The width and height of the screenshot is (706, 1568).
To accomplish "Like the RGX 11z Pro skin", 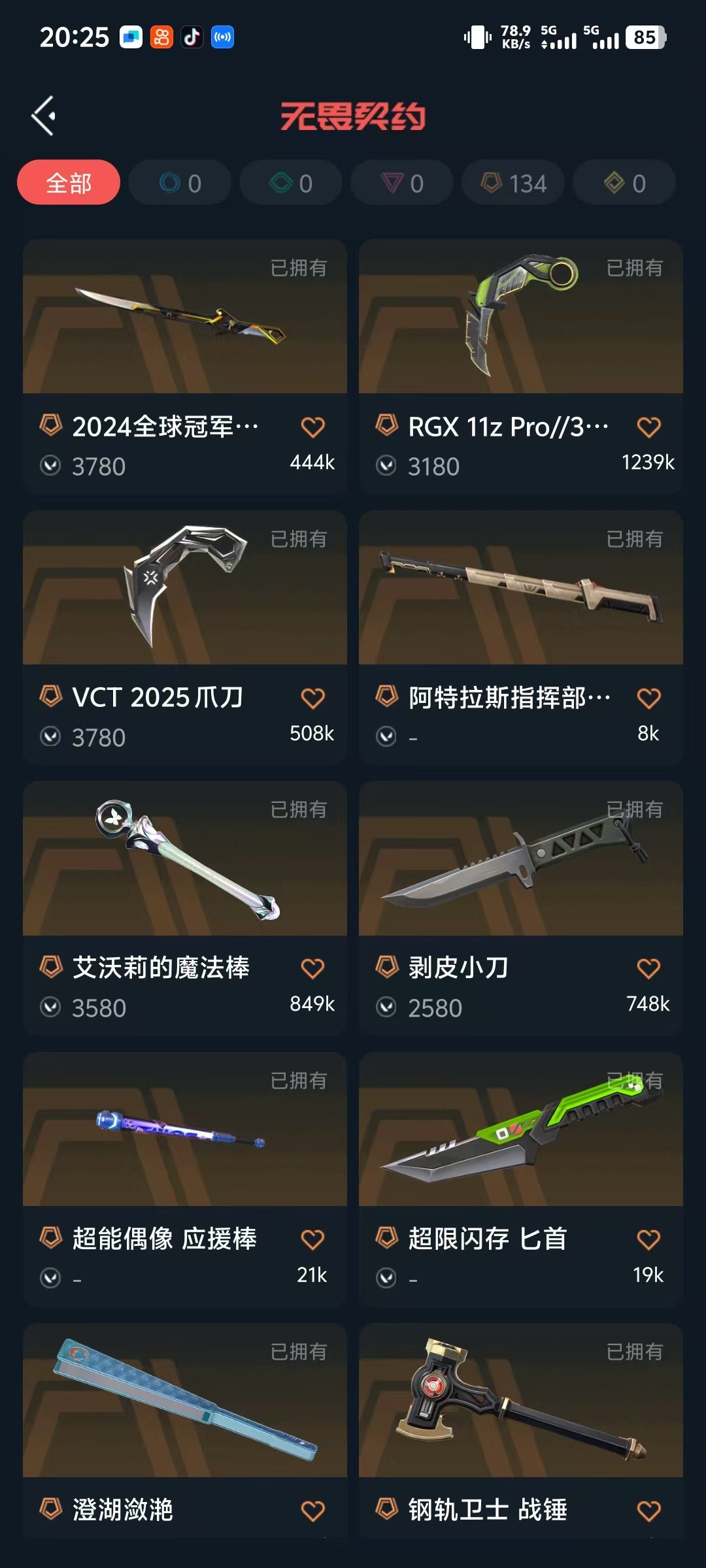I will click(x=648, y=427).
